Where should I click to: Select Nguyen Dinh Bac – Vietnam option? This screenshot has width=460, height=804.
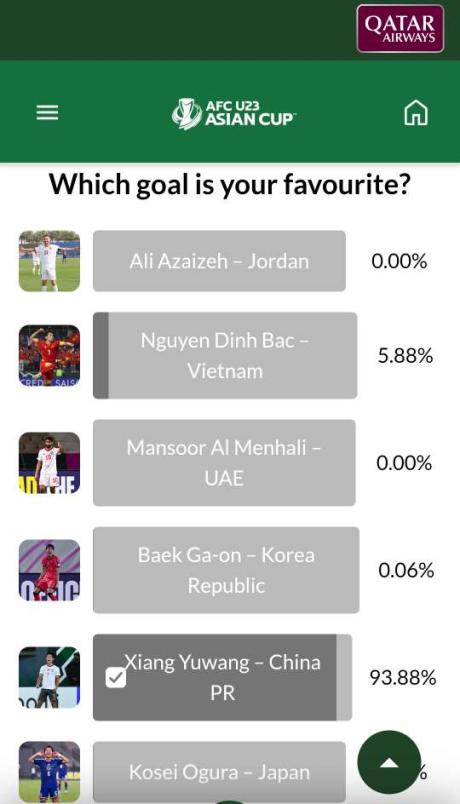[x=225, y=355]
